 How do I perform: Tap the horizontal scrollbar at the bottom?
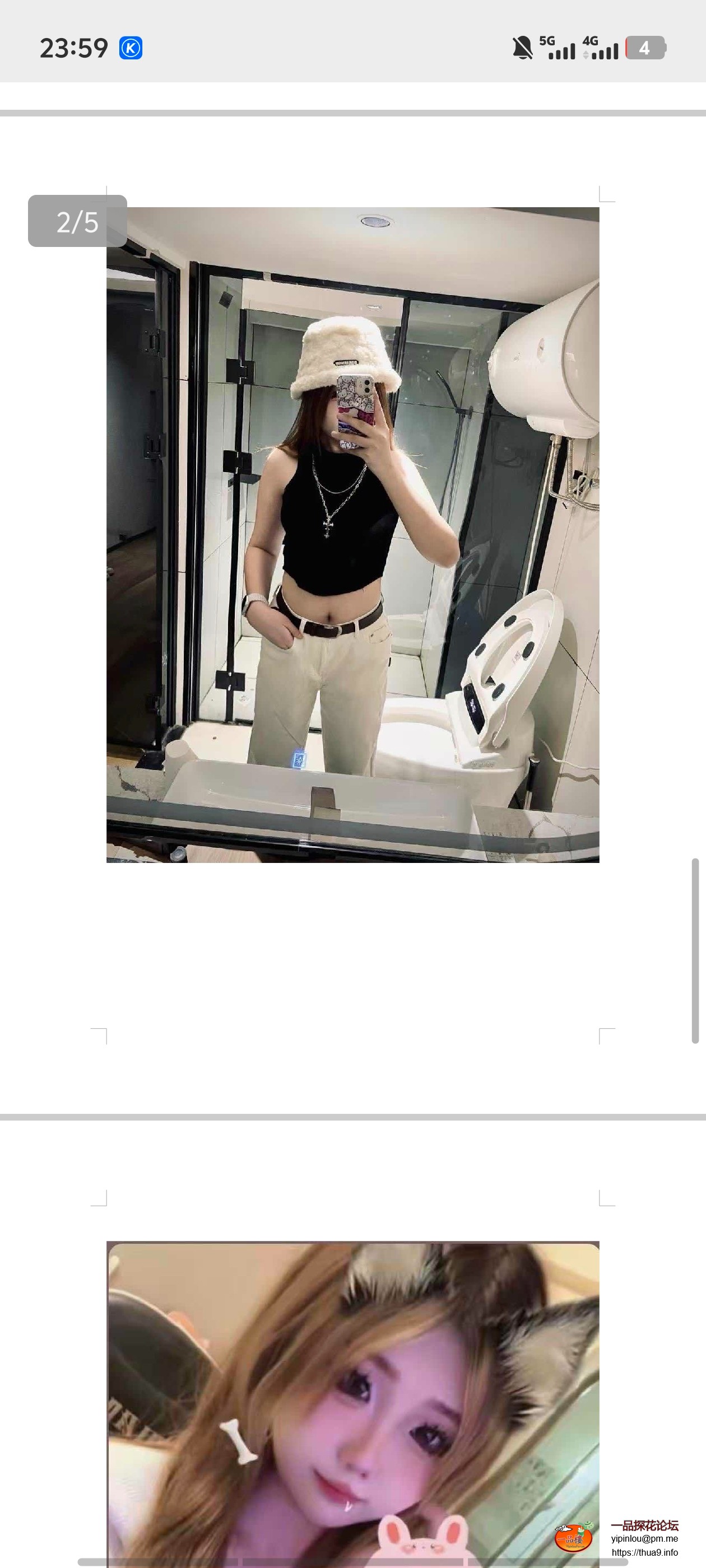tap(352, 1562)
